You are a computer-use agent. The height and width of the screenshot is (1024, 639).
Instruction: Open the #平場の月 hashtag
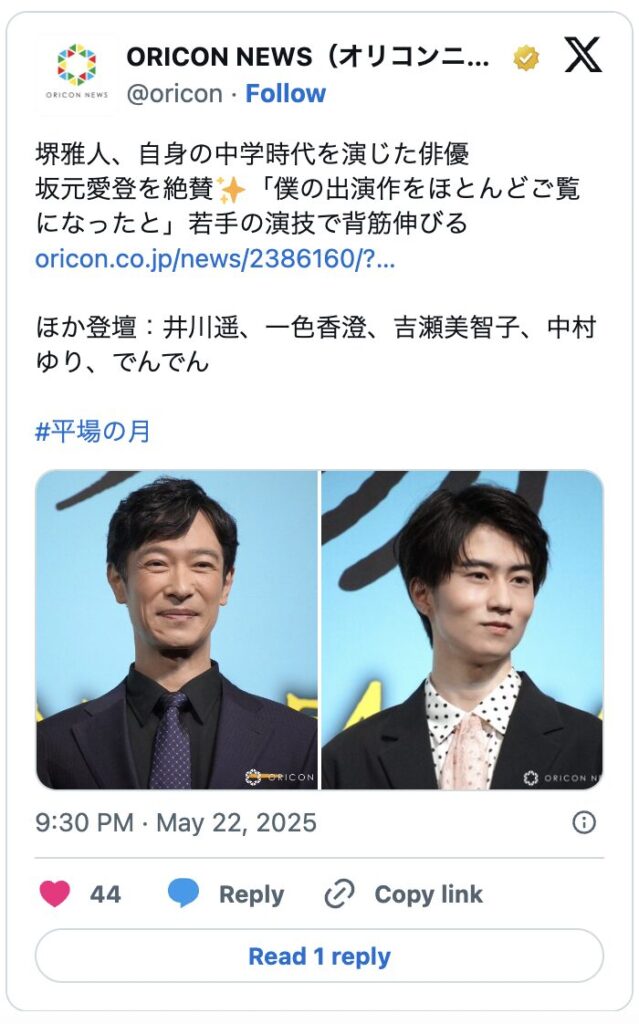92,431
